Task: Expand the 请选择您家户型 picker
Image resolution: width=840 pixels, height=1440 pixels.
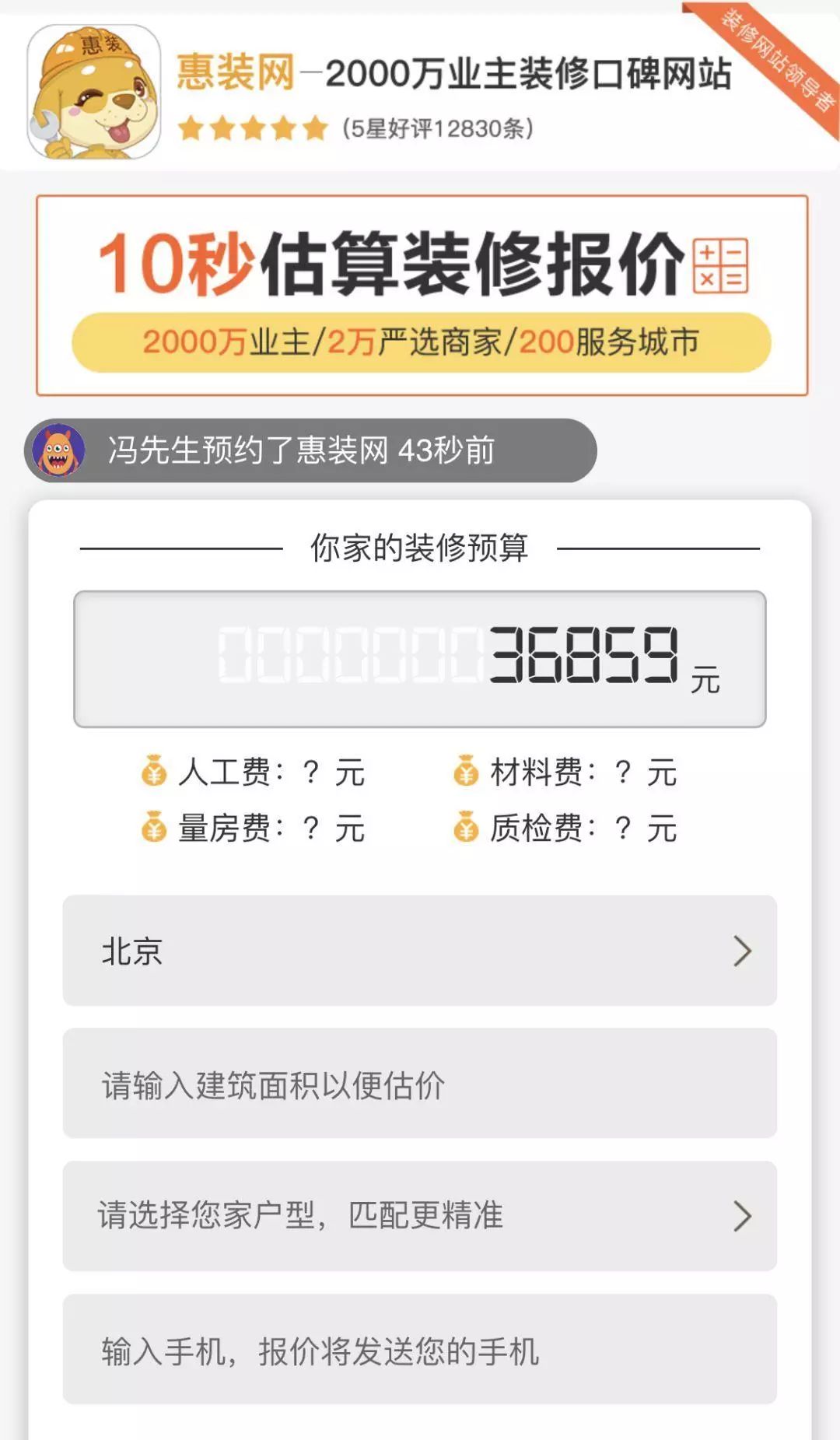Action: tap(419, 1216)
